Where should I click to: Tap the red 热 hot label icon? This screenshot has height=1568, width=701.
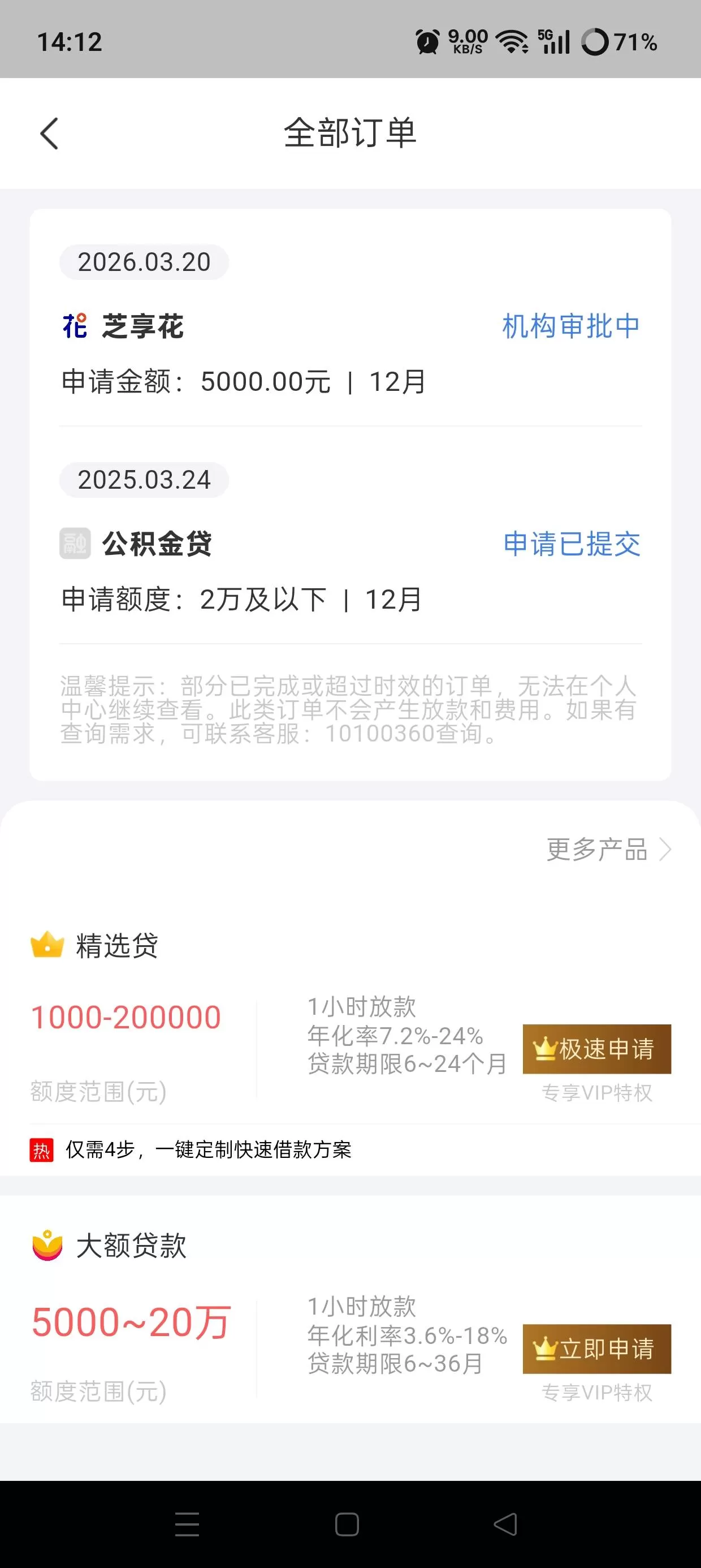42,1151
